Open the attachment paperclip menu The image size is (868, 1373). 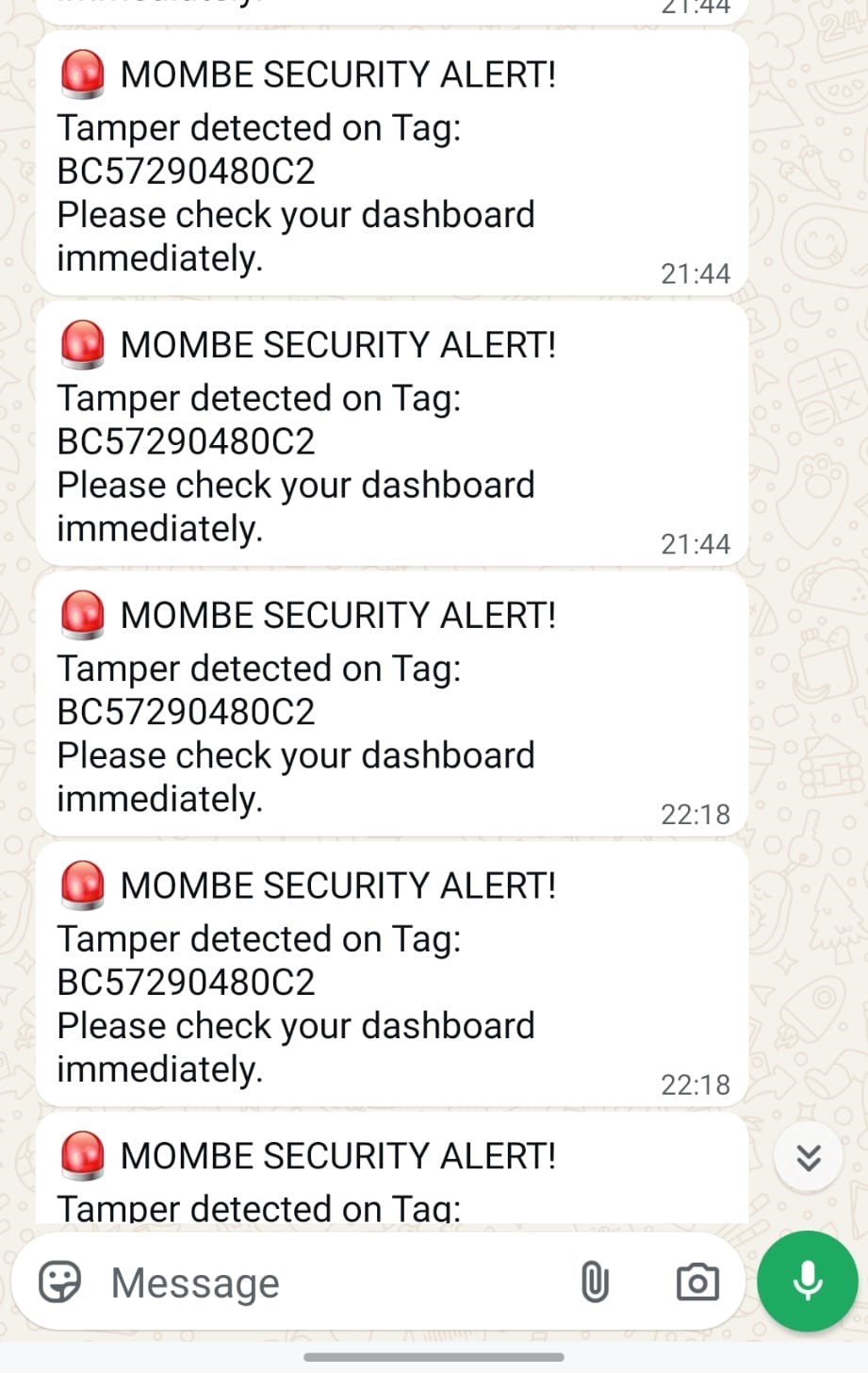click(595, 1282)
